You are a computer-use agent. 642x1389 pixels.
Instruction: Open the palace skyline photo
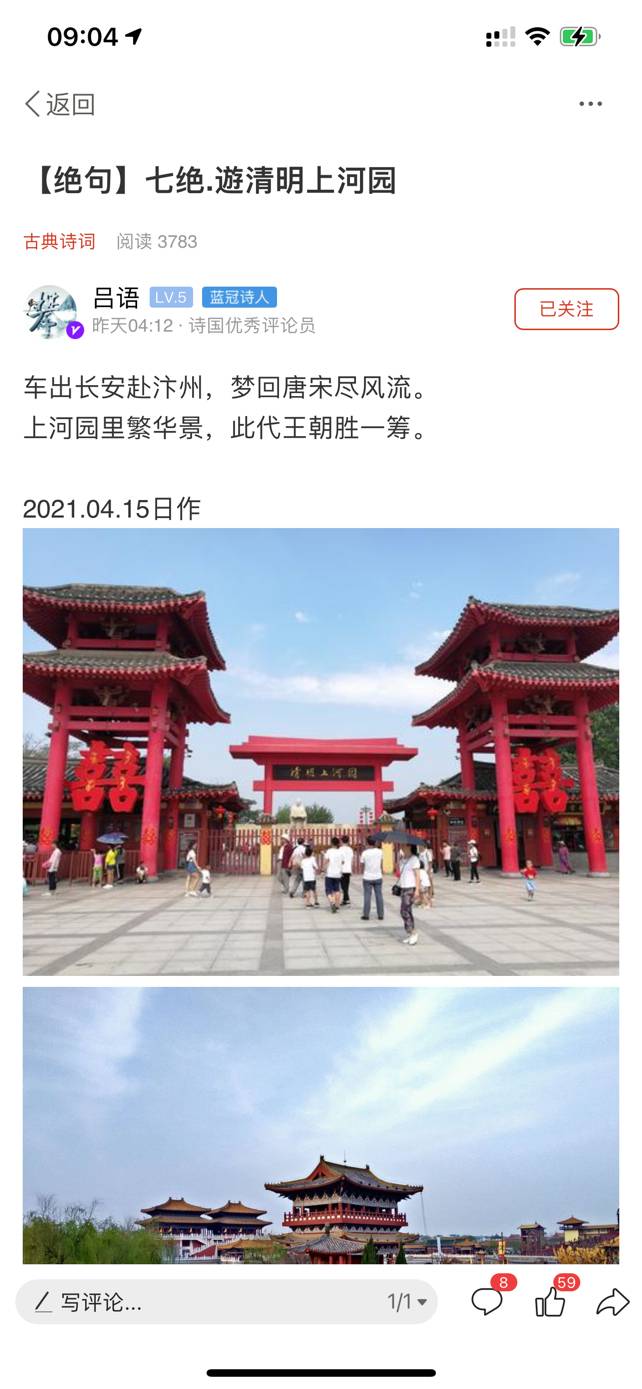click(320, 1125)
